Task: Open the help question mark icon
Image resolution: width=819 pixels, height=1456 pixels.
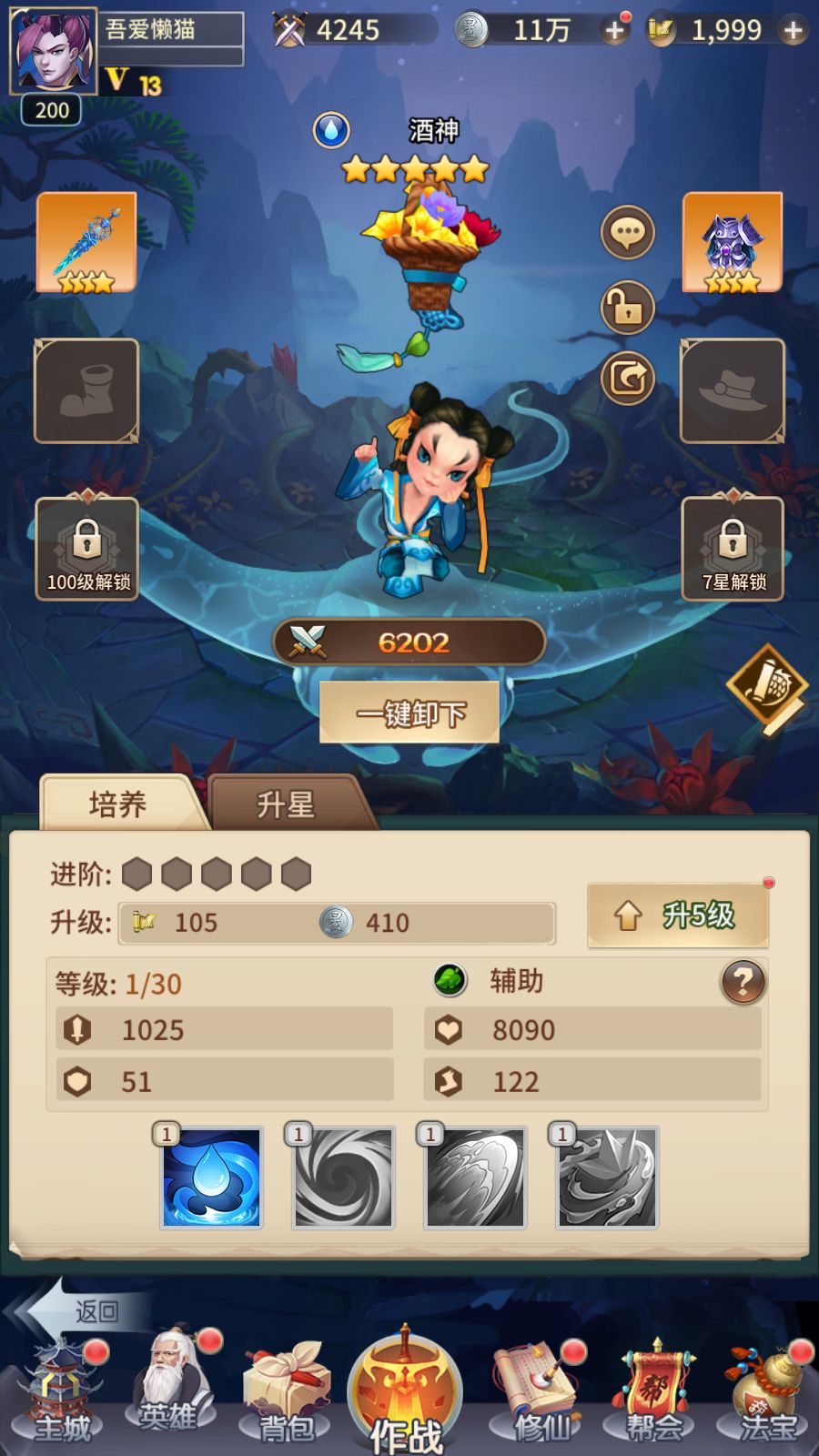Action: tap(743, 982)
